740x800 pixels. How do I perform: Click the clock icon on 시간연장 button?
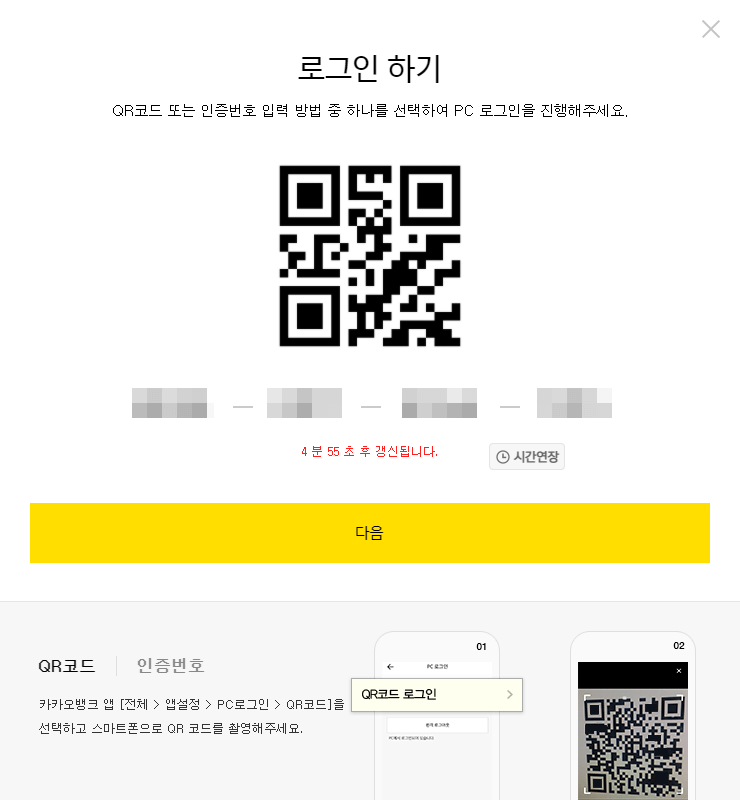point(501,456)
